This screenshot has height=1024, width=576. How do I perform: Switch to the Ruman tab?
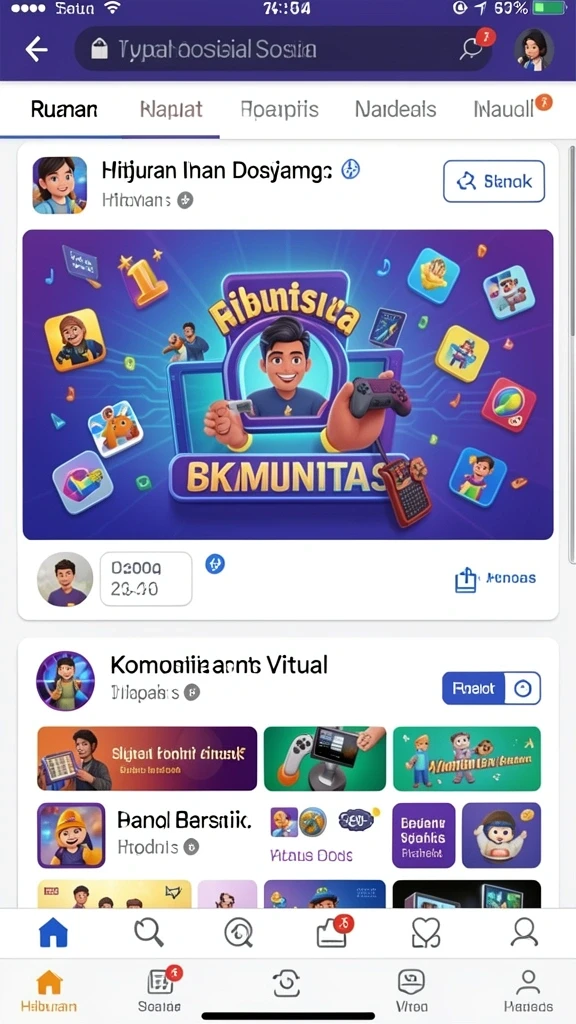64,109
